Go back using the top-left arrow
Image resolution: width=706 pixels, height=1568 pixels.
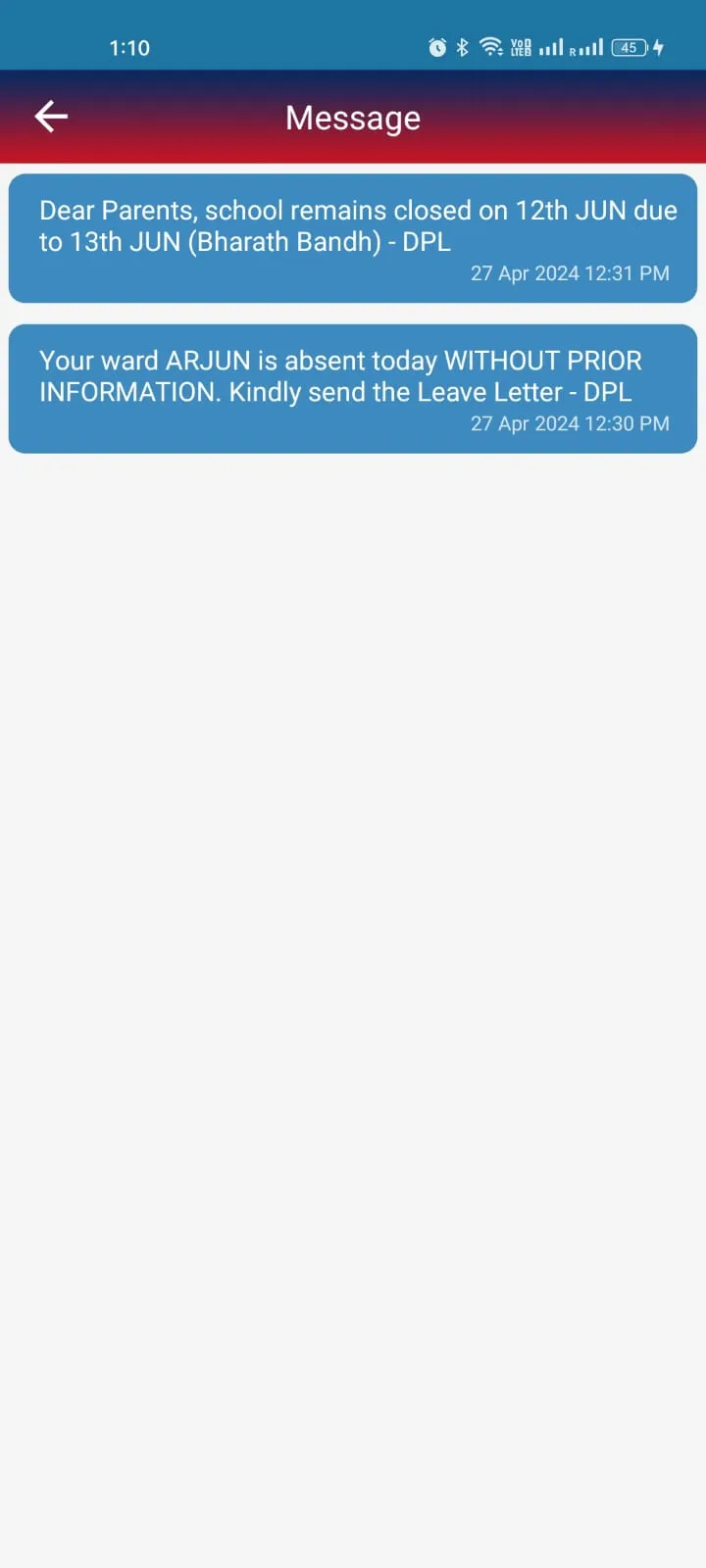[x=51, y=117]
